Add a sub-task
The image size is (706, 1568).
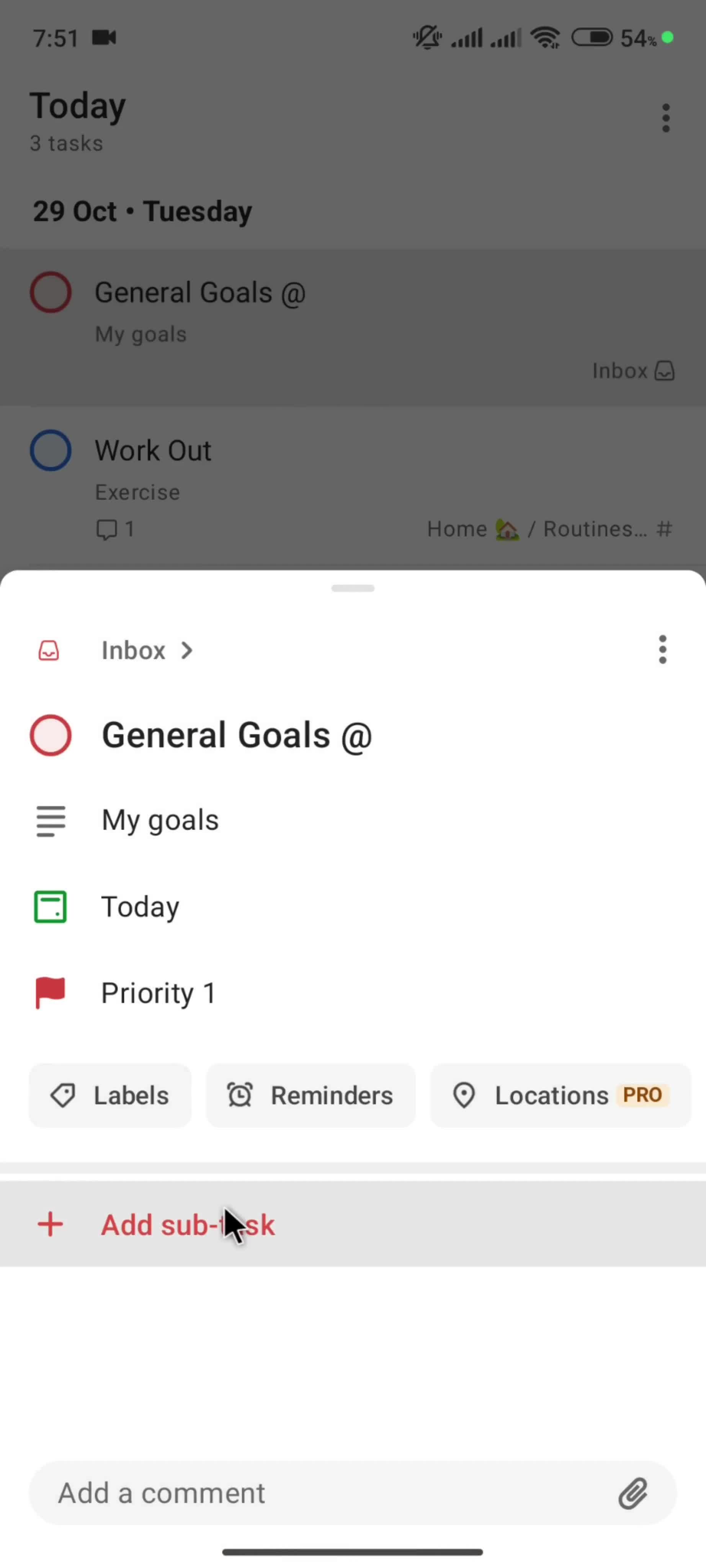(x=188, y=1225)
